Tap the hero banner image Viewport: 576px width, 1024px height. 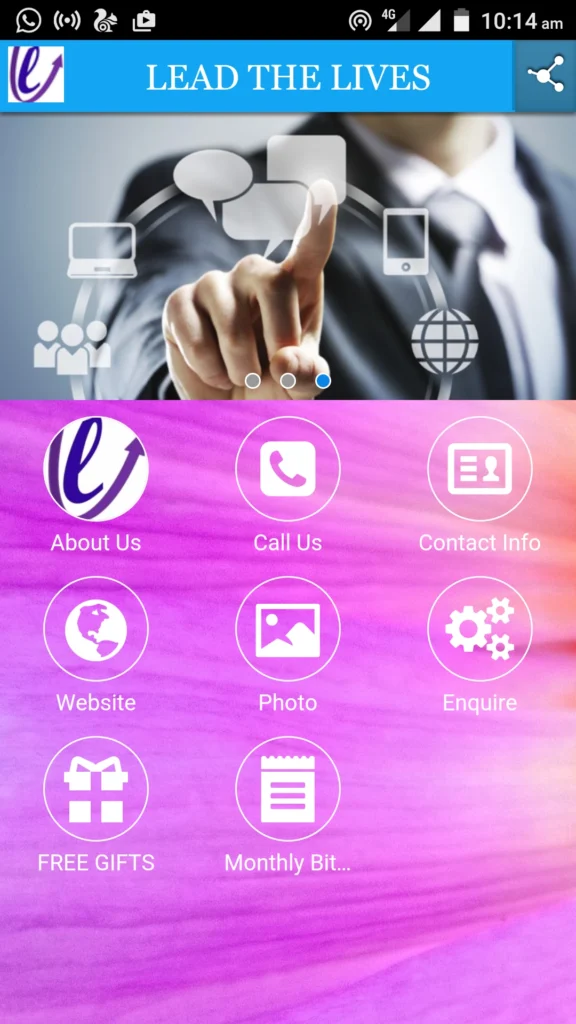pyautogui.click(x=288, y=256)
